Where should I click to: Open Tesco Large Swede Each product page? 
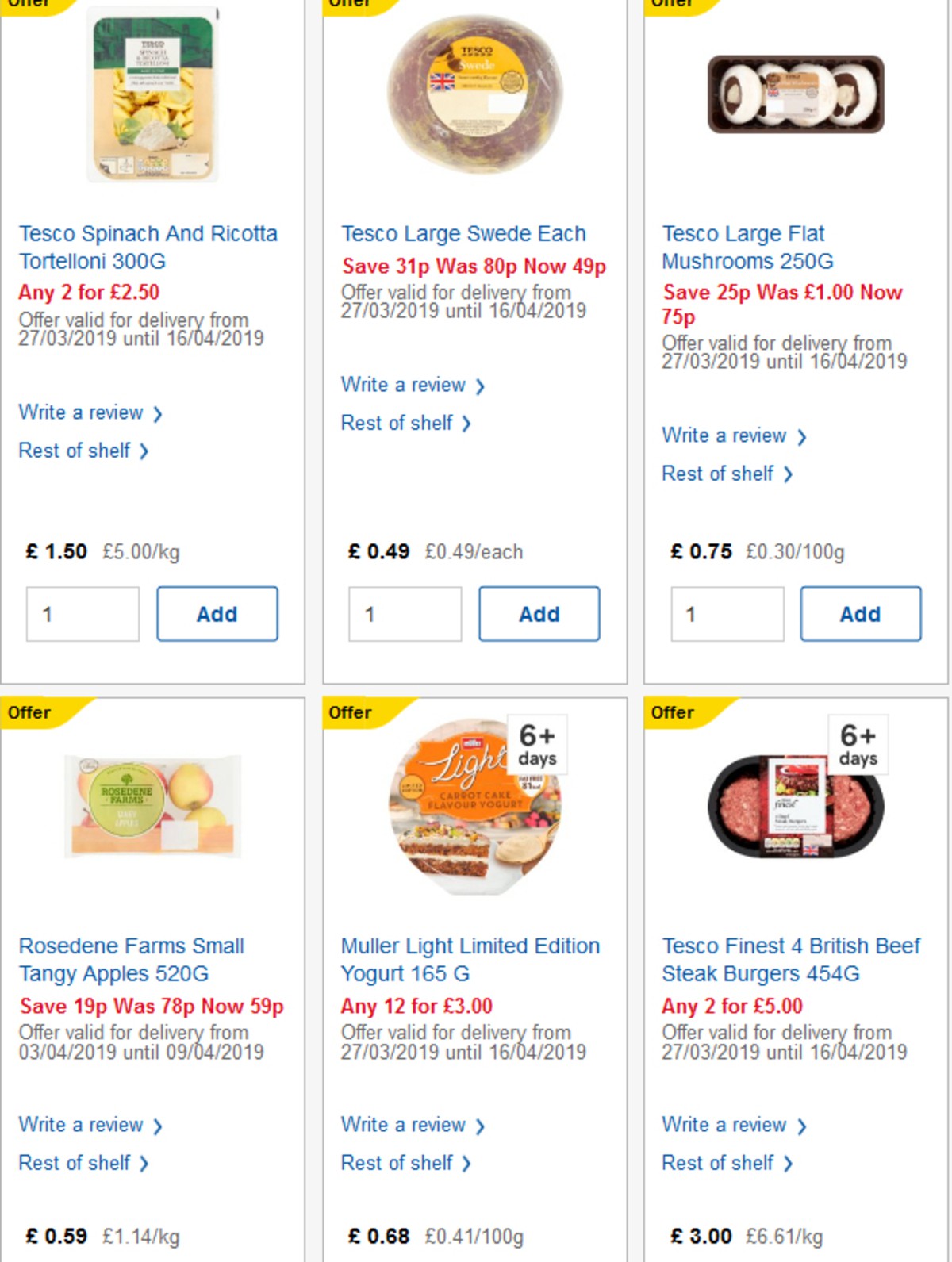(x=463, y=233)
